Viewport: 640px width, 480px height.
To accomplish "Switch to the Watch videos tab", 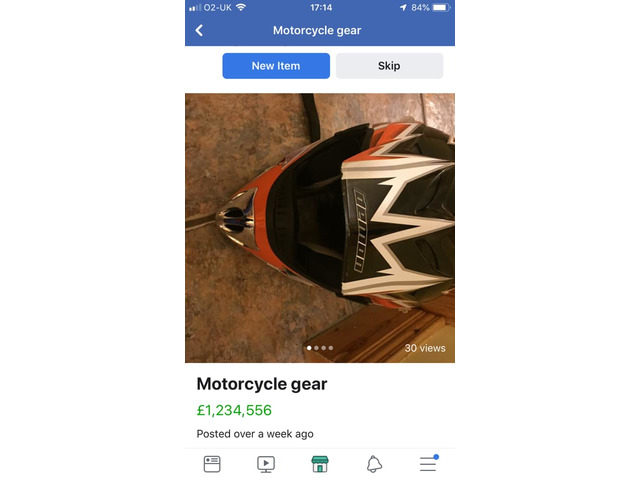I will 266,464.
